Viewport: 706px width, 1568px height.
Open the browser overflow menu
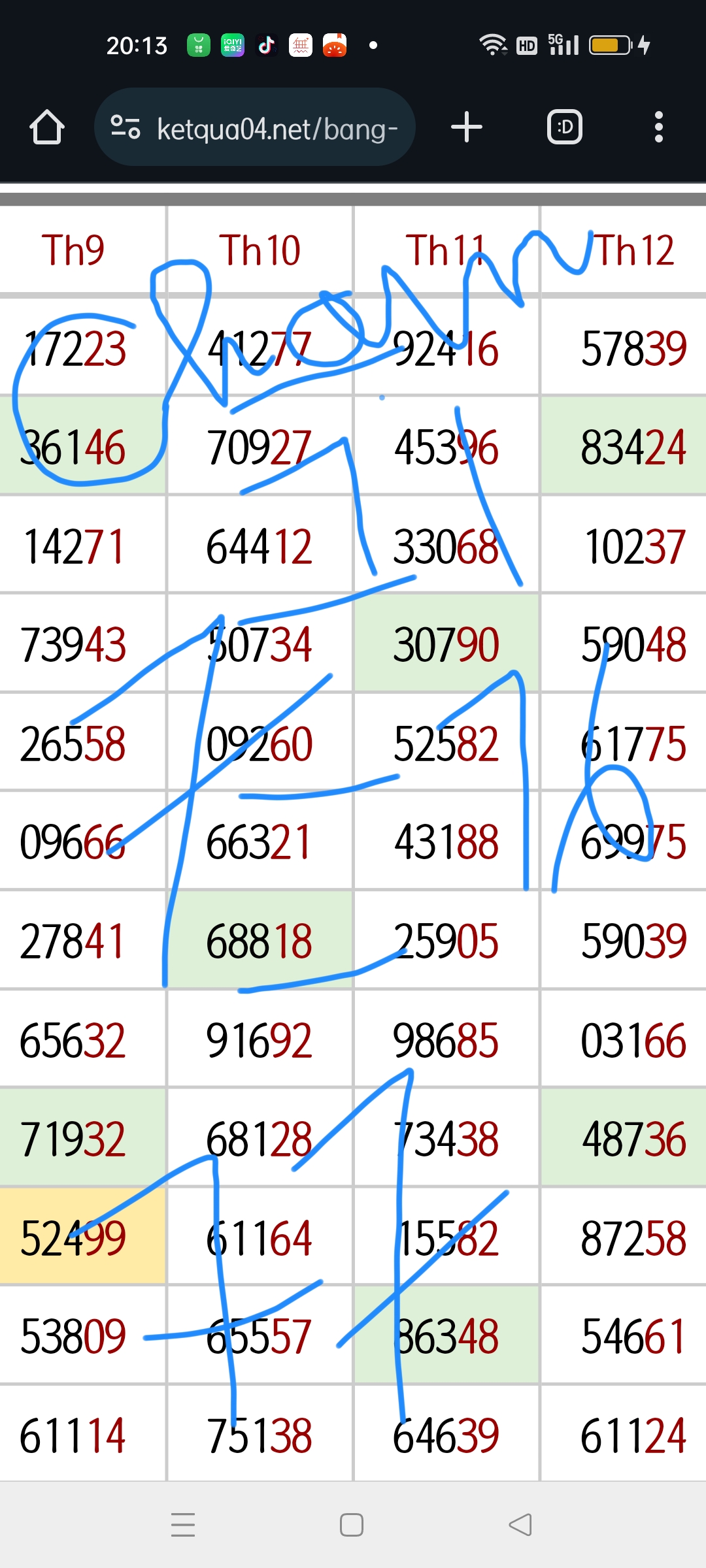(x=659, y=127)
